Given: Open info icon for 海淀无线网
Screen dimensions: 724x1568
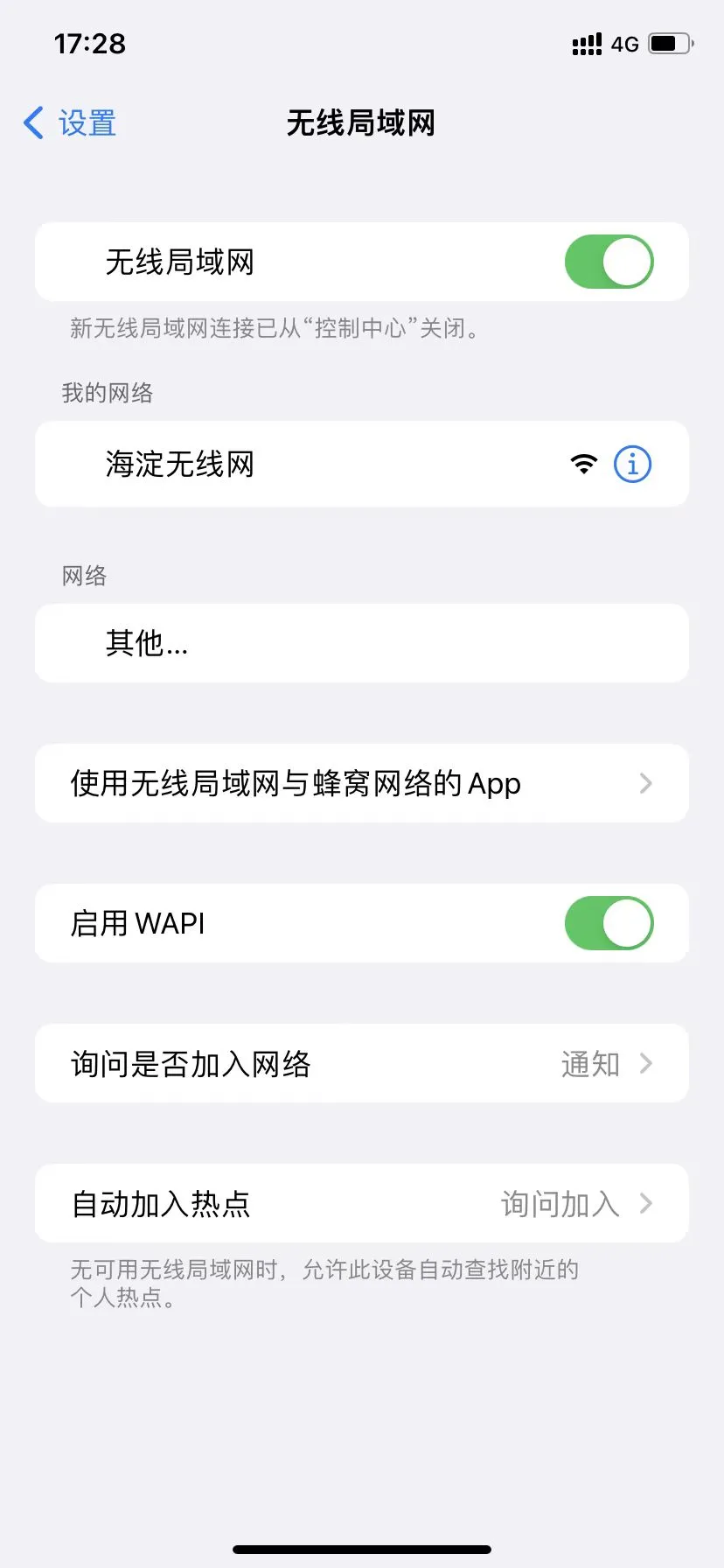Looking at the screenshot, I should click(x=632, y=464).
